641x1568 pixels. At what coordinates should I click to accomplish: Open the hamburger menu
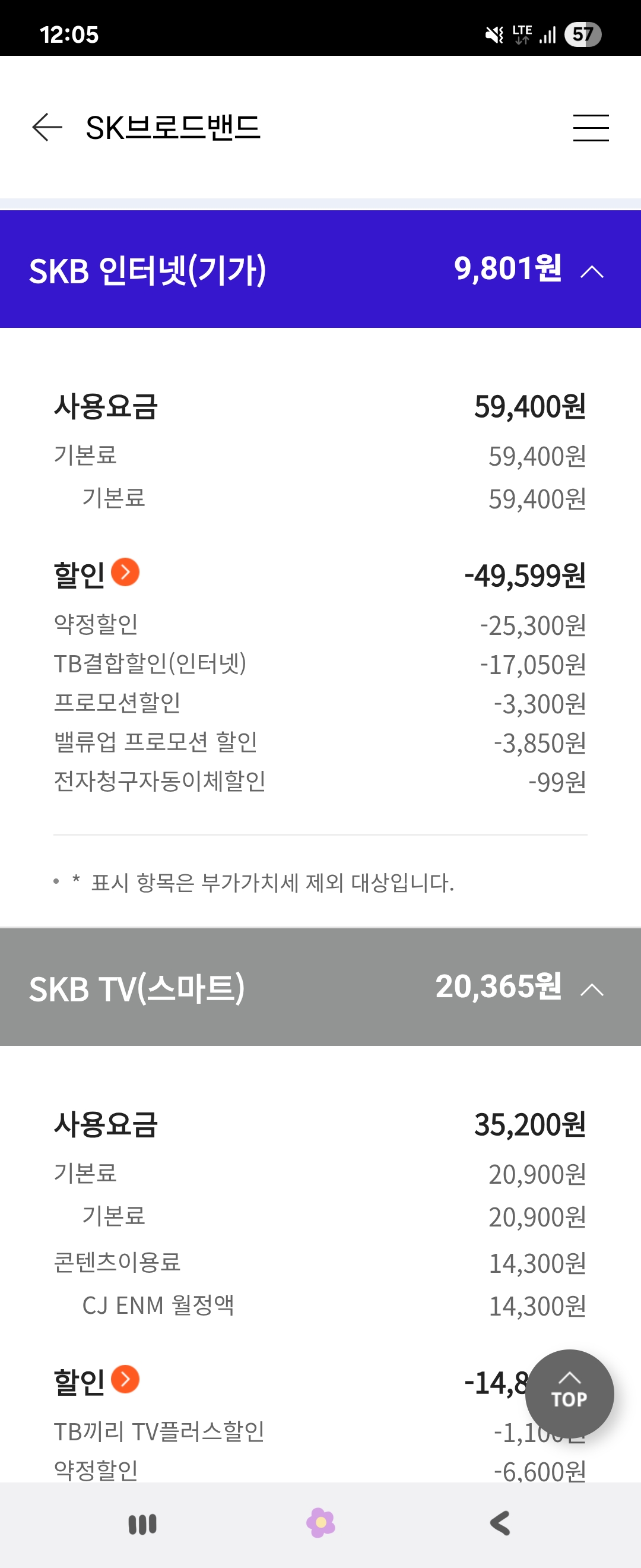591,128
